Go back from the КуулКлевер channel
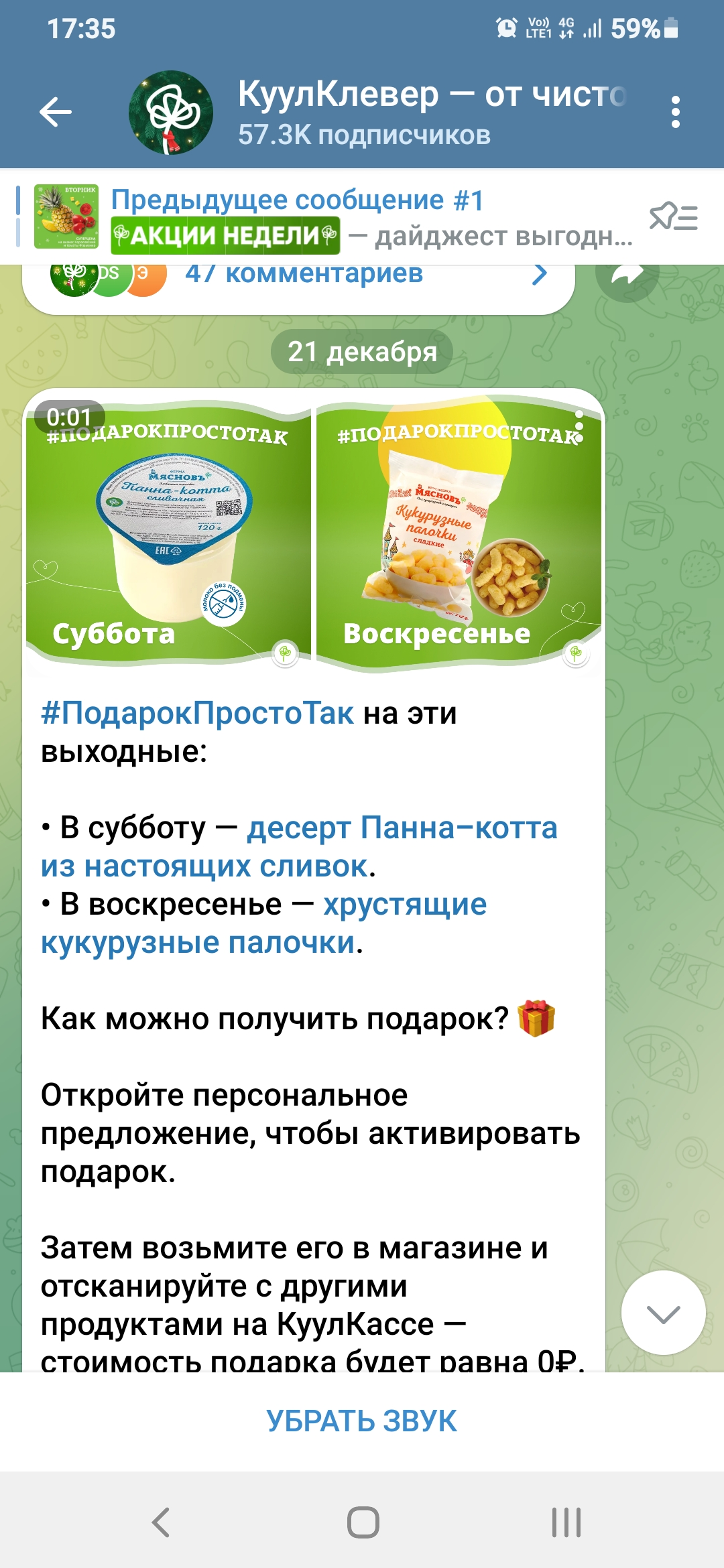This screenshot has width=724, height=1568. (56, 112)
